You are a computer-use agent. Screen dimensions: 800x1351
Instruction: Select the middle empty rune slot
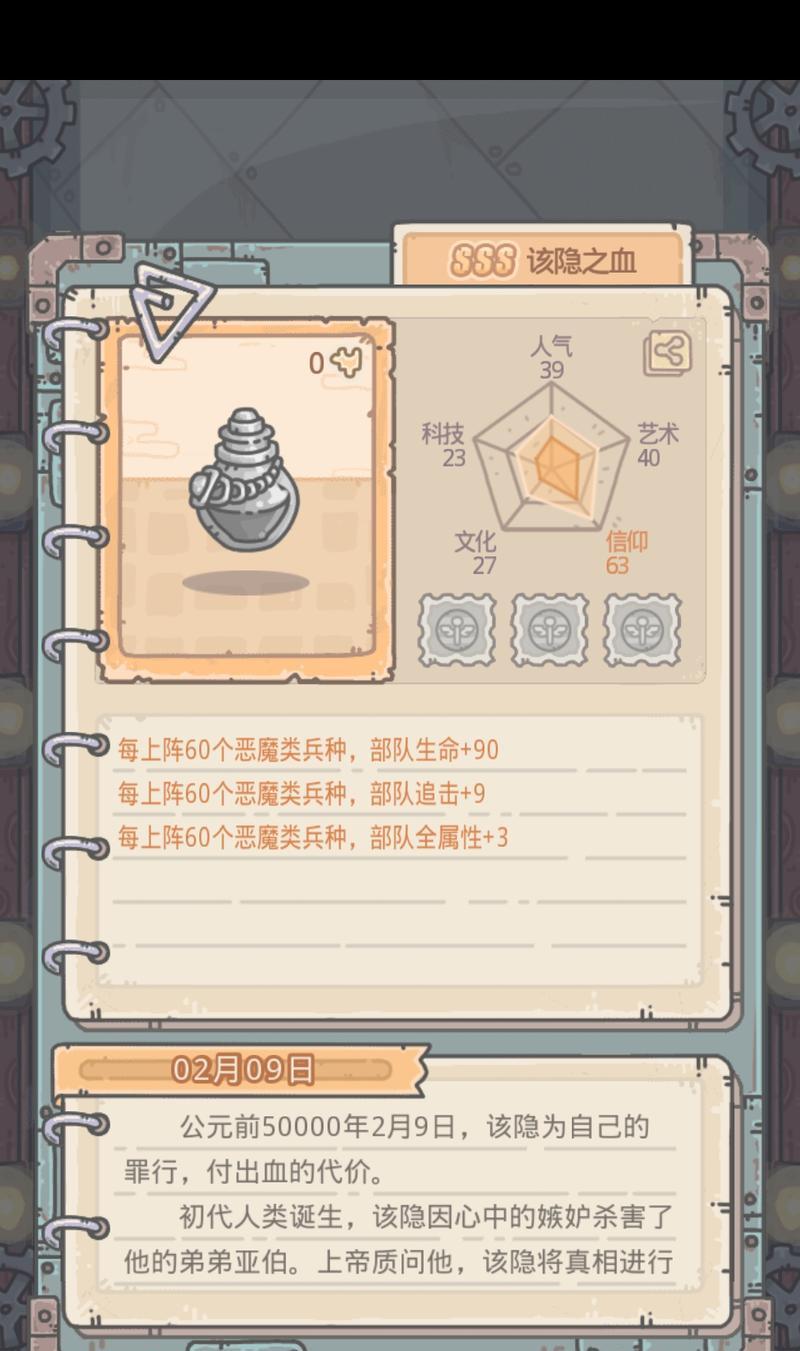point(549,630)
